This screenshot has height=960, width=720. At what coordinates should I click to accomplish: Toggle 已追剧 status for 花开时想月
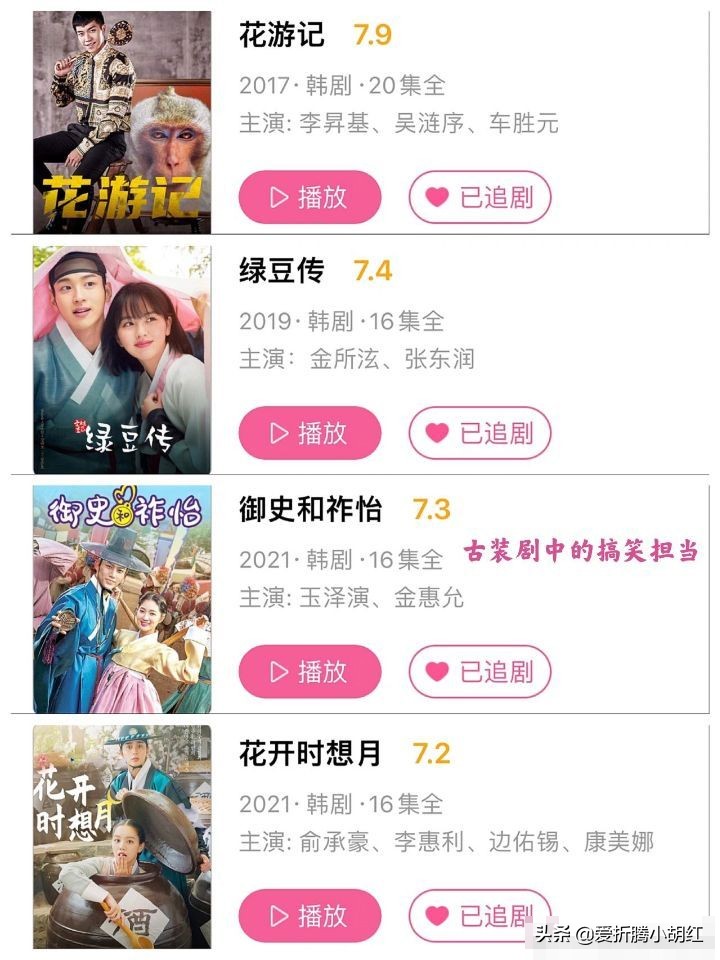click(x=480, y=915)
